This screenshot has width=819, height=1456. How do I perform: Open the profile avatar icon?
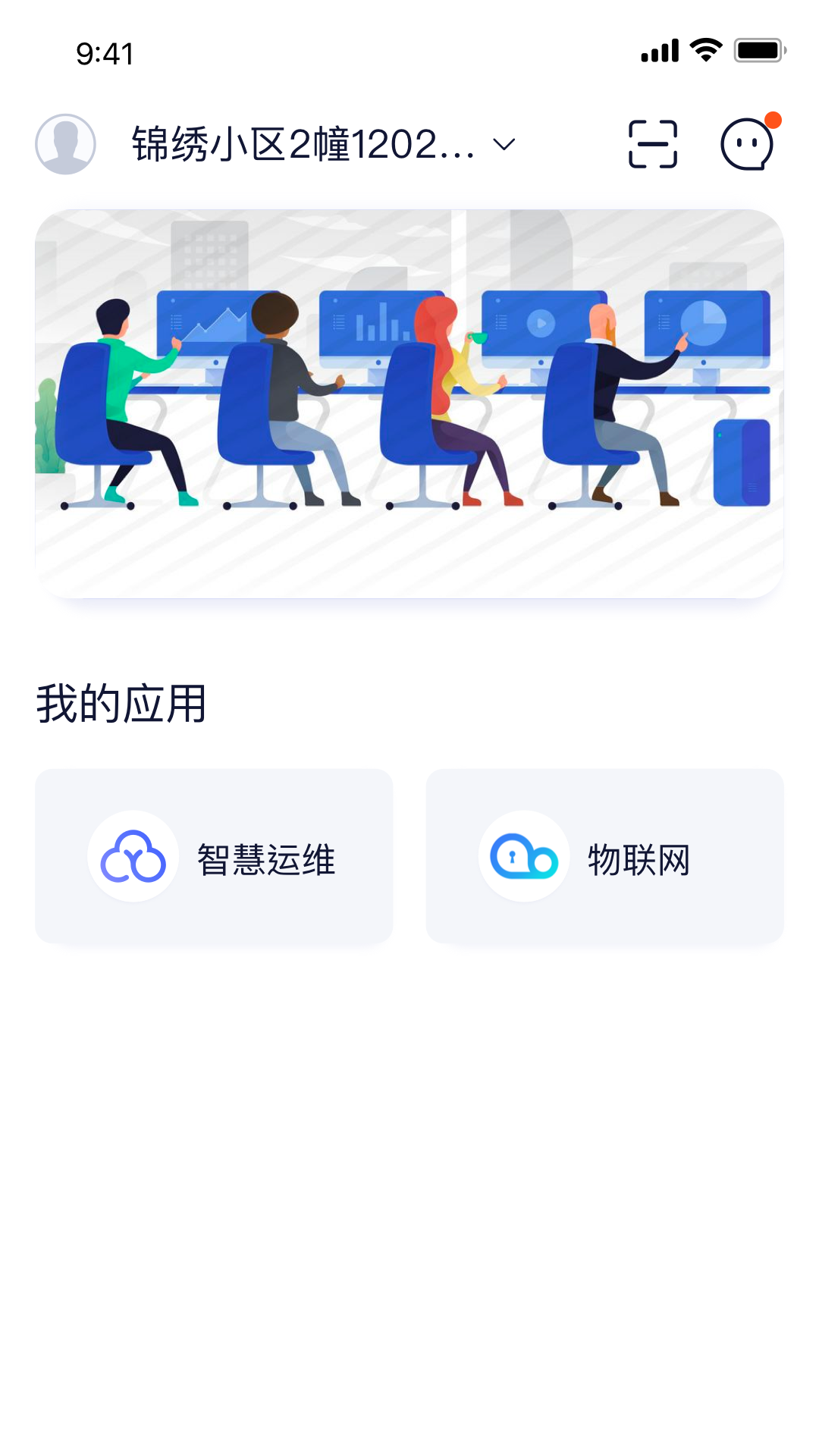pyautogui.click(x=64, y=144)
